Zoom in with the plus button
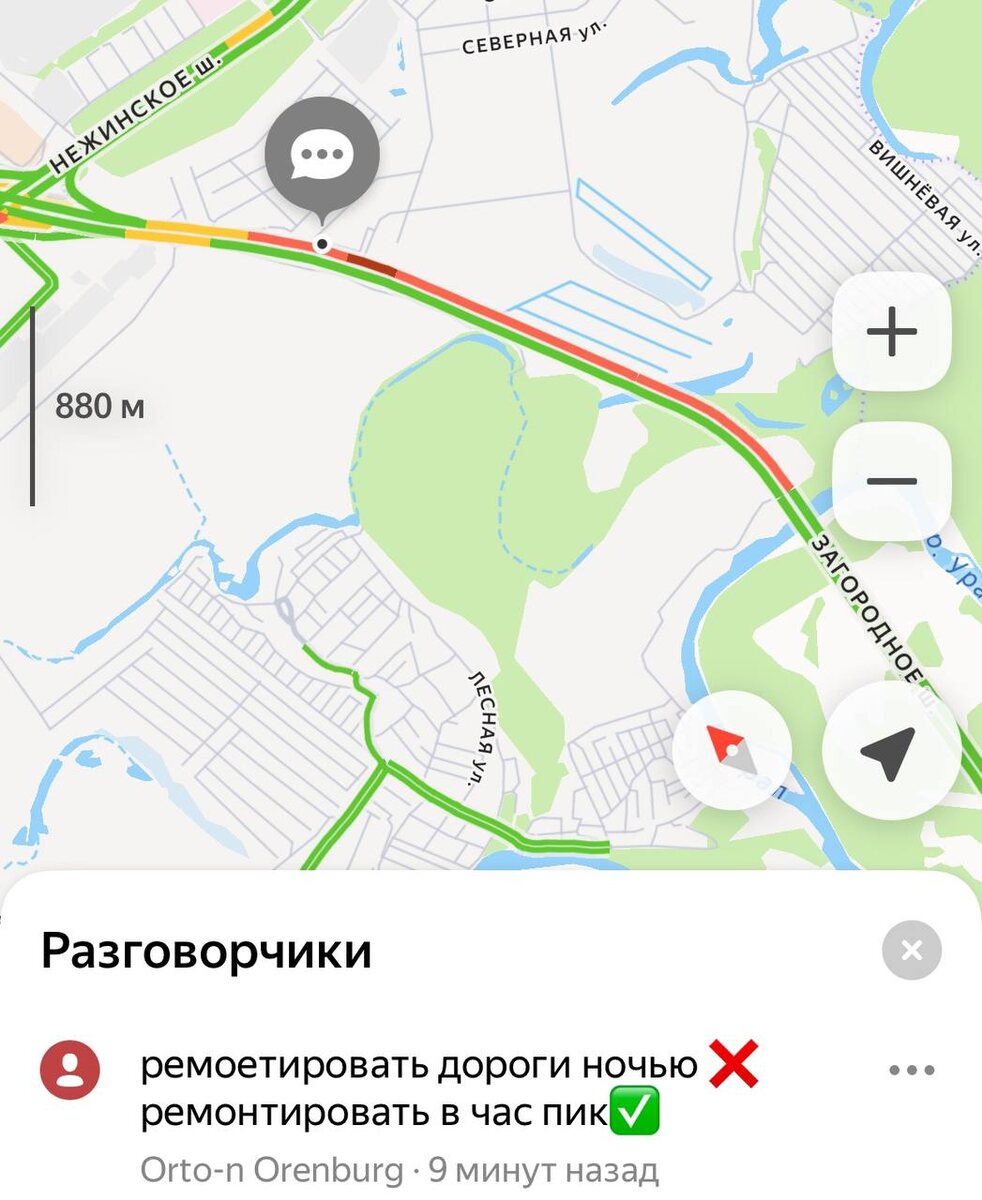Screen dimensions: 982x1200 click(x=892, y=331)
